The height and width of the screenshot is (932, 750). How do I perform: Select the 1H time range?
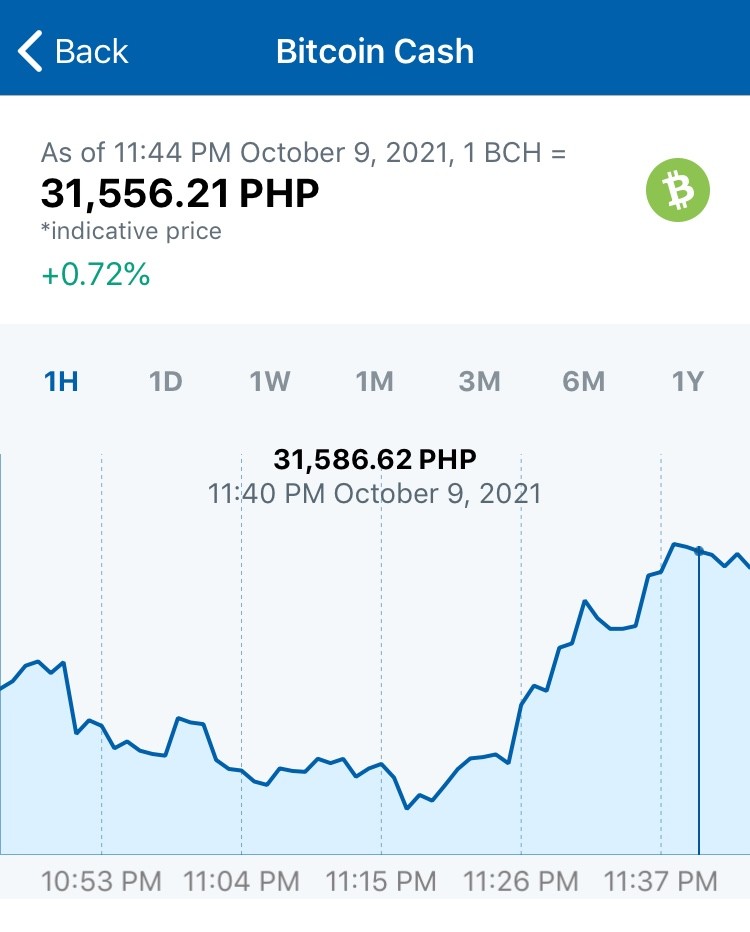coord(61,381)
